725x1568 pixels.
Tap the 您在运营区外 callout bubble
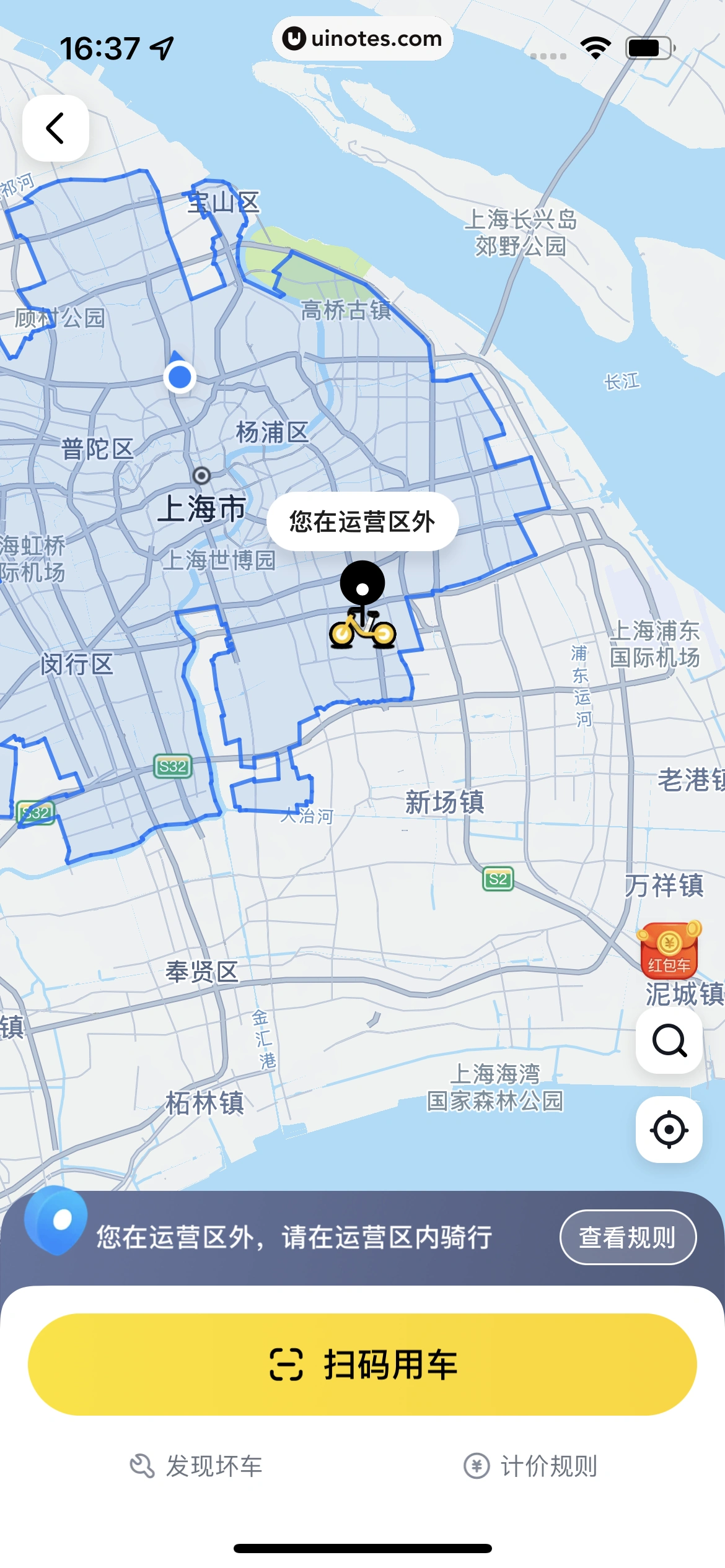362,521
